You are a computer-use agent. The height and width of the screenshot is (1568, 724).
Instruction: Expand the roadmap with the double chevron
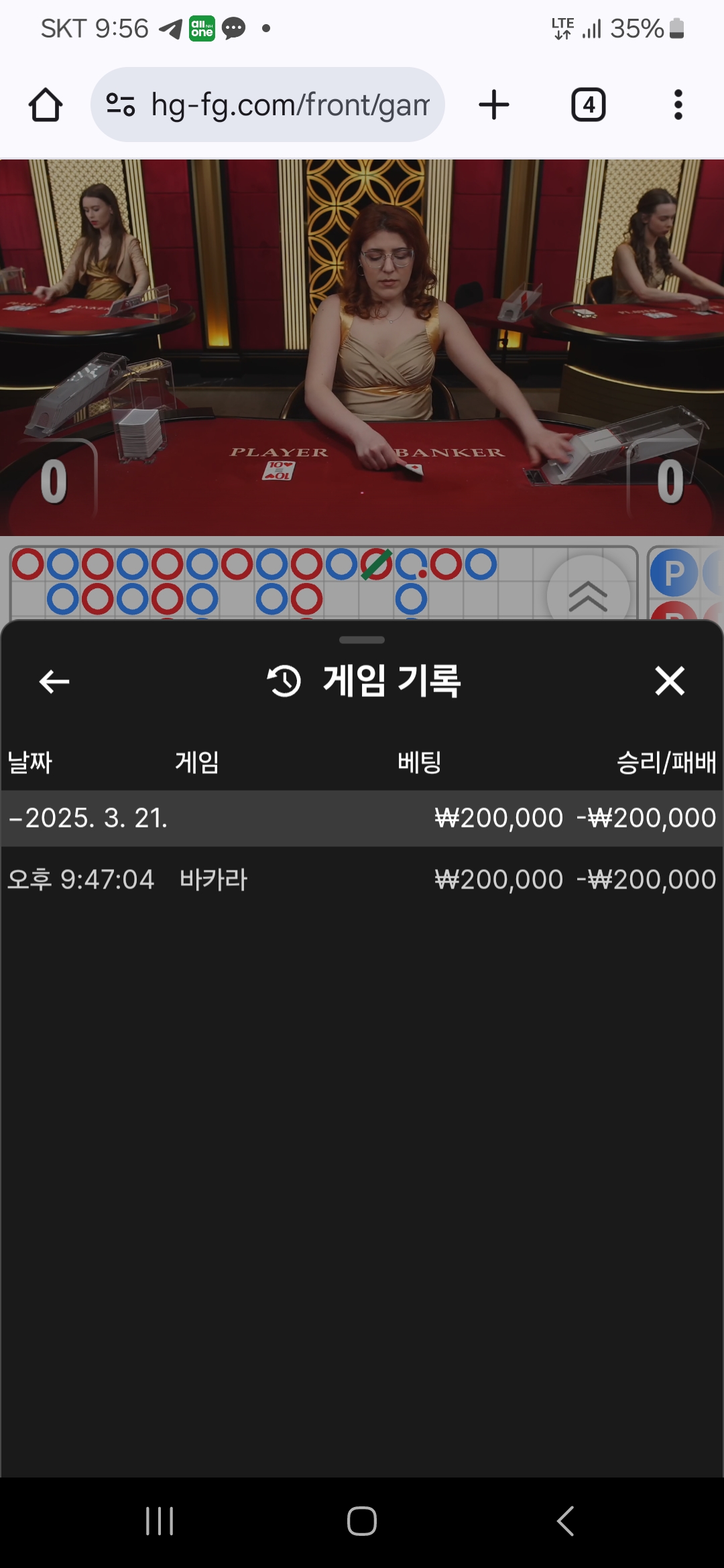coord(588,595)
